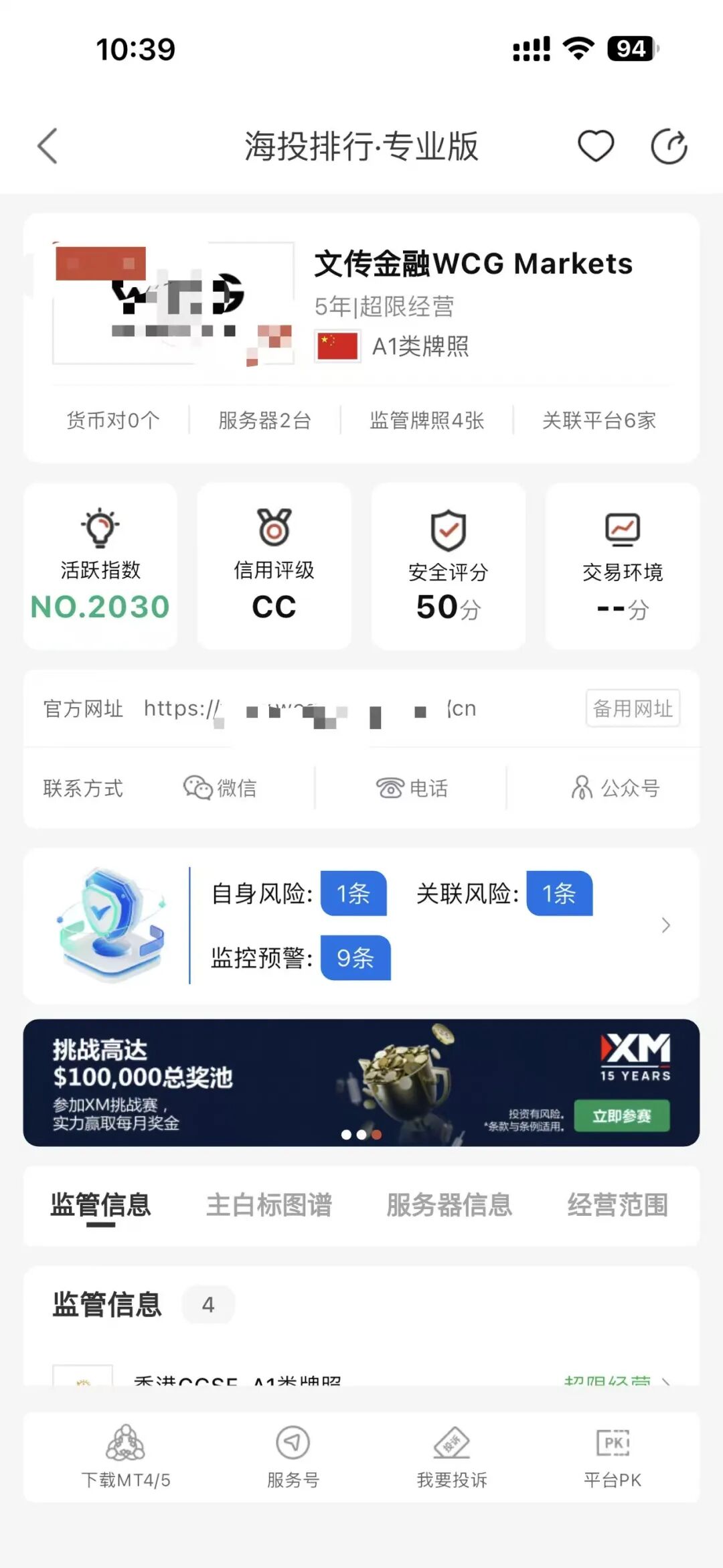The width and height of the screenshot is (723, 1568).
Task: Open the 交易环境 monitor icon
Action: (x=623, y=528)
